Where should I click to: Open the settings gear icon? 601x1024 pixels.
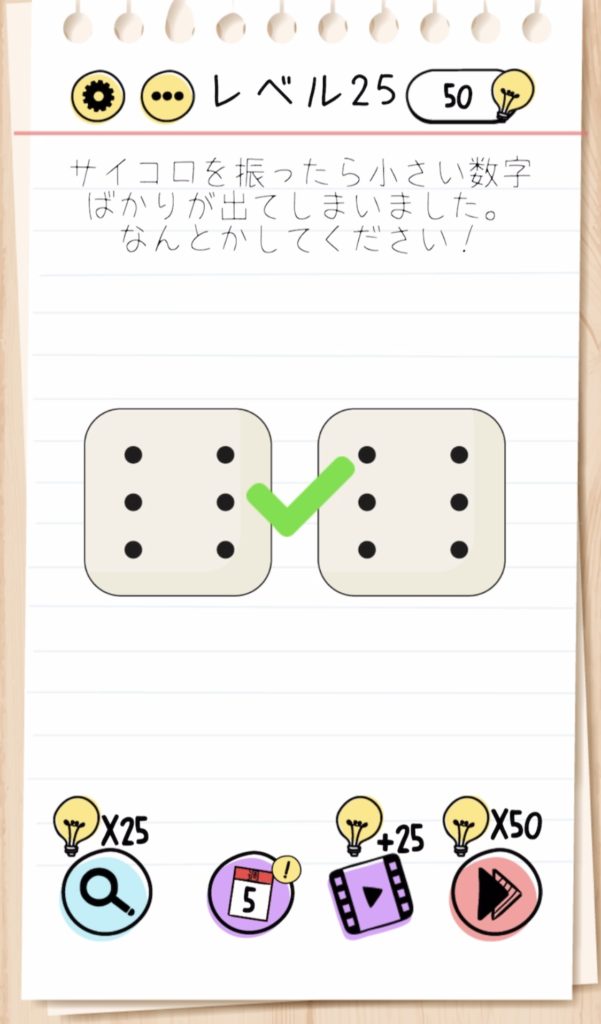pyautogui.click(x=97, y=96)
